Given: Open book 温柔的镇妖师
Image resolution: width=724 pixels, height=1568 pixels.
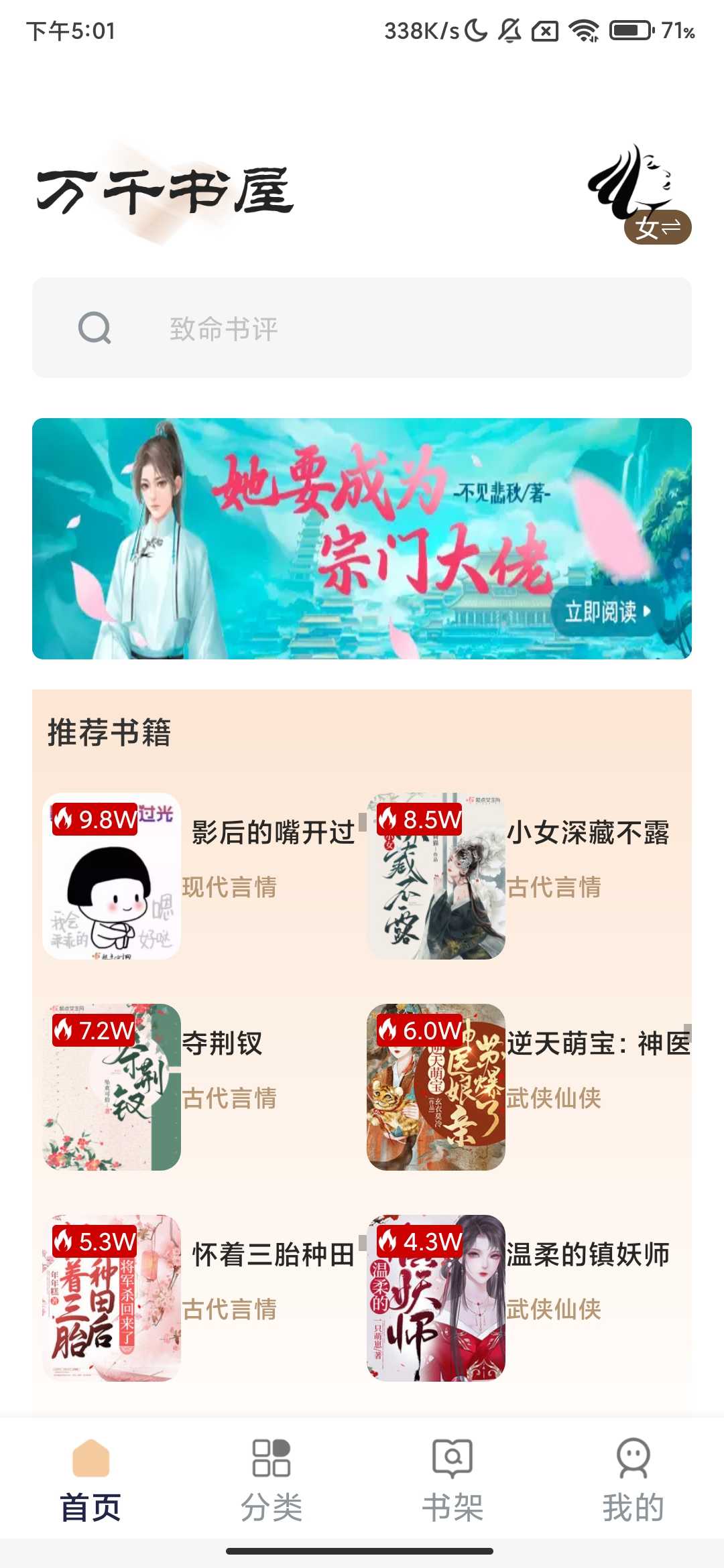Looking at the screenshot, I should coord(587,1254).
